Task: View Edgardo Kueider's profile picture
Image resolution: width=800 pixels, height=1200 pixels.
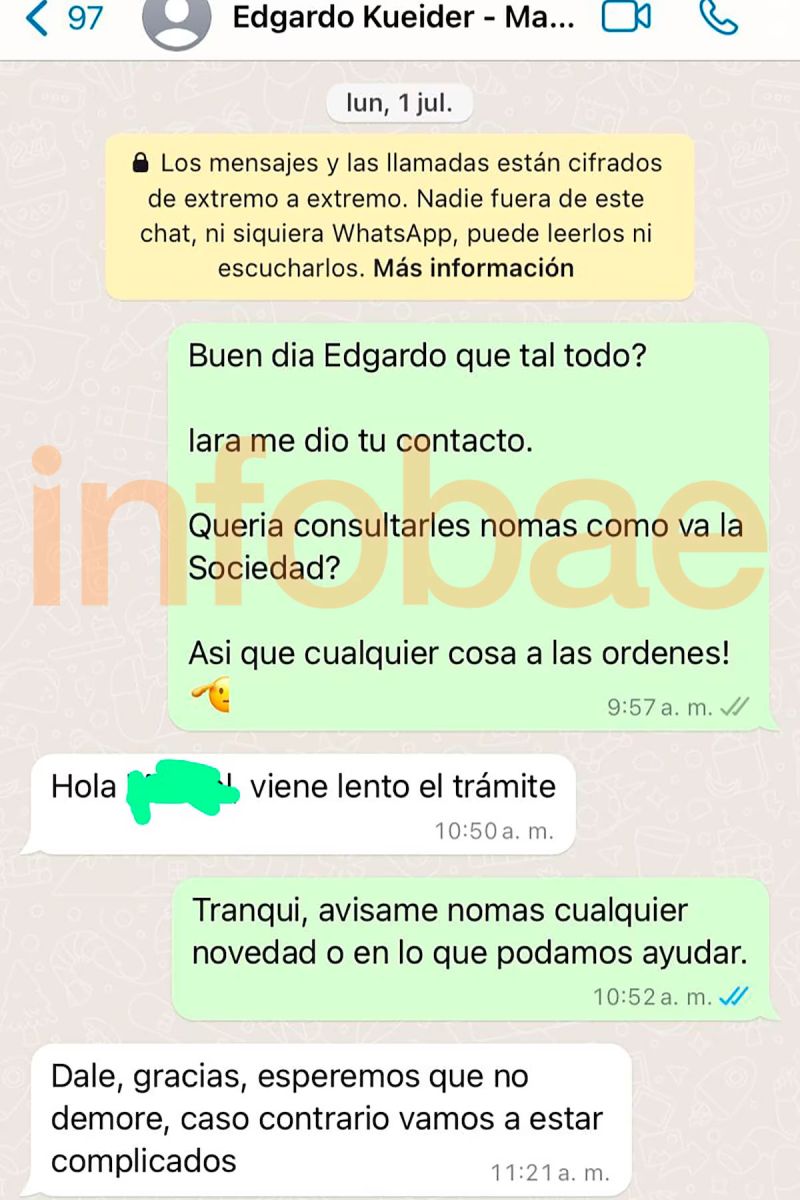Action: pyautogui.click(x=177, y=22)
